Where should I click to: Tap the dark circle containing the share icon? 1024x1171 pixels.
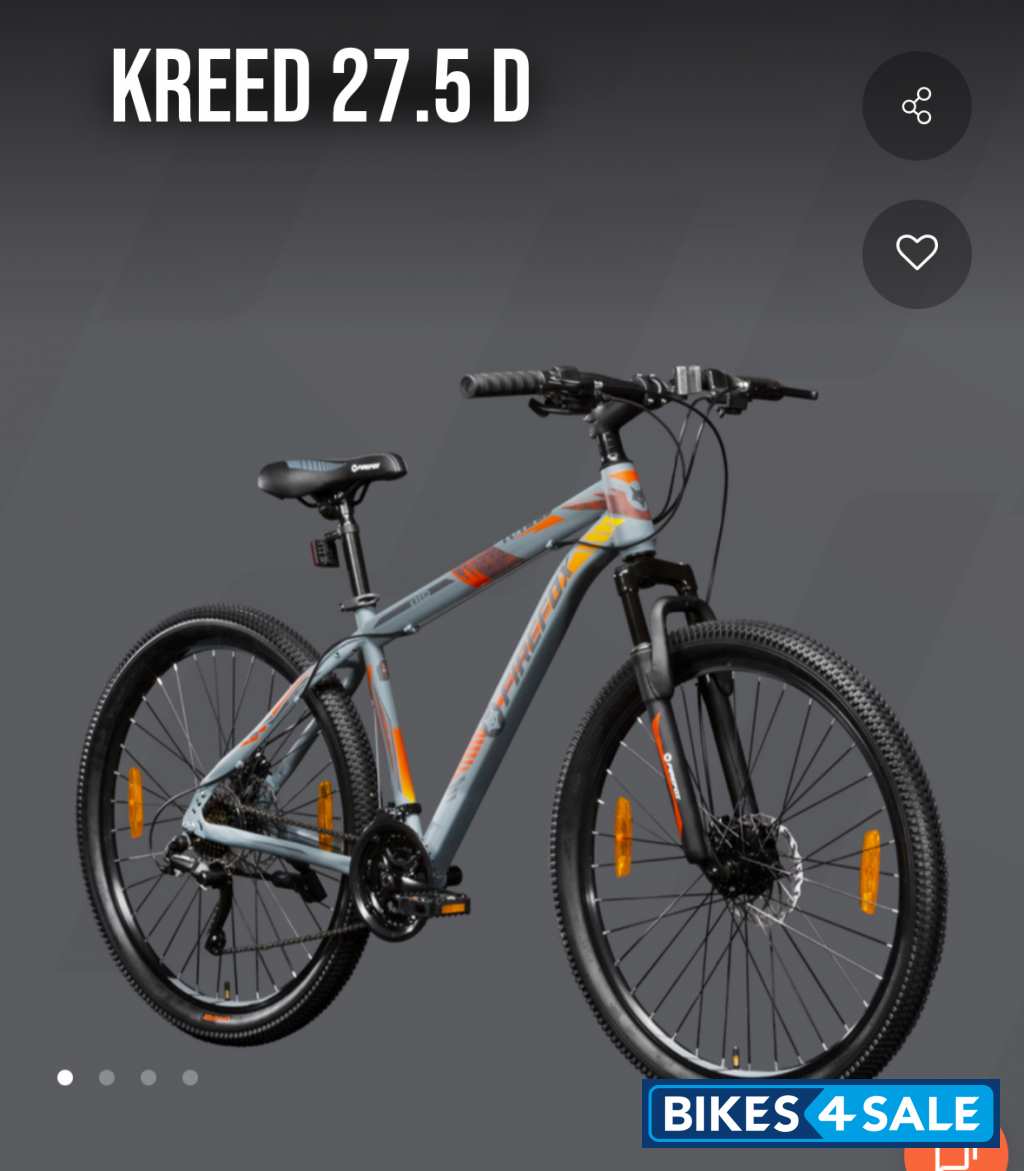(917, 107)
